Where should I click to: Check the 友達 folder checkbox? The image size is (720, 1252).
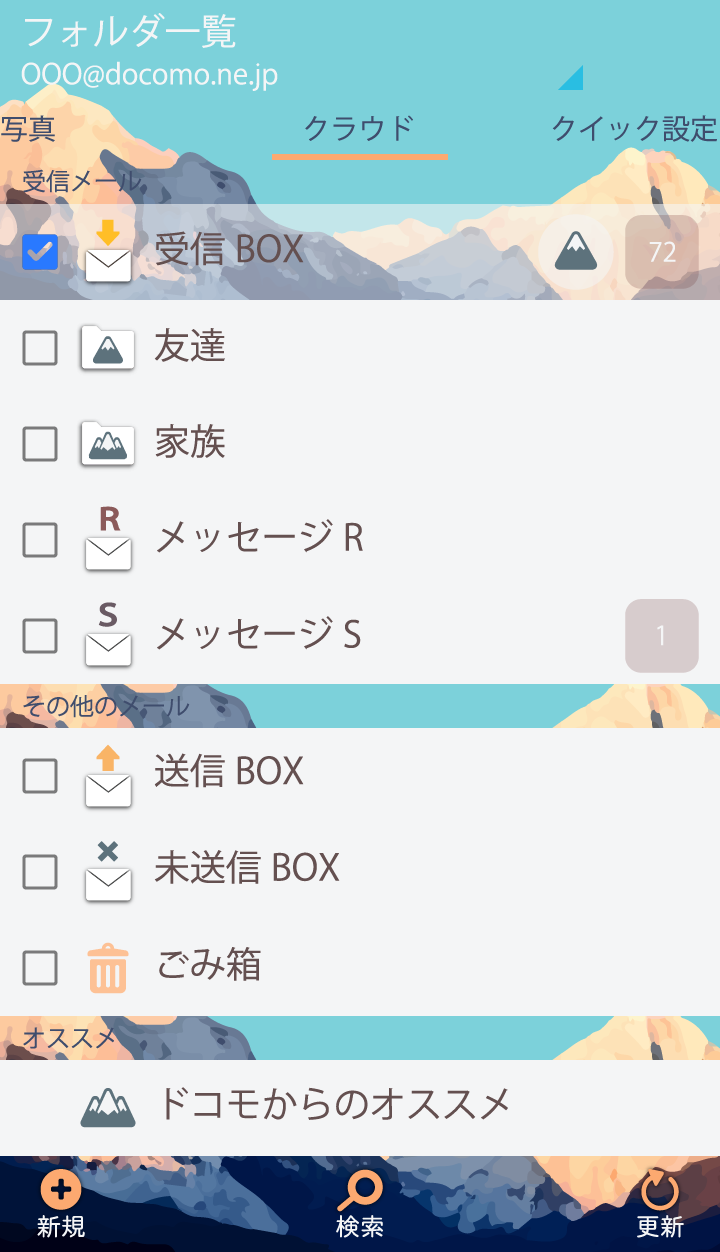coord(40,348)
